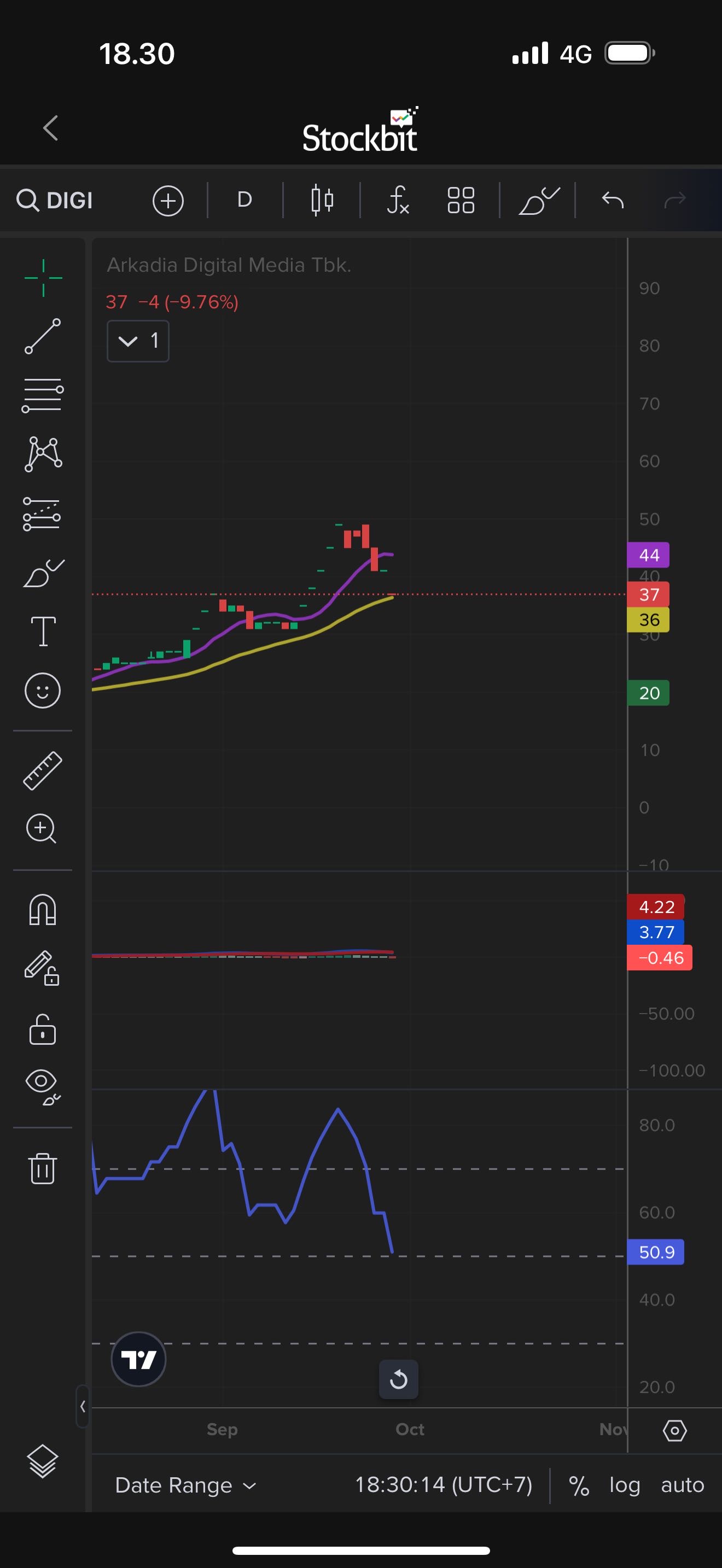Go back from the Stockbit chart

pyautogui.click(x=50, y=128)
